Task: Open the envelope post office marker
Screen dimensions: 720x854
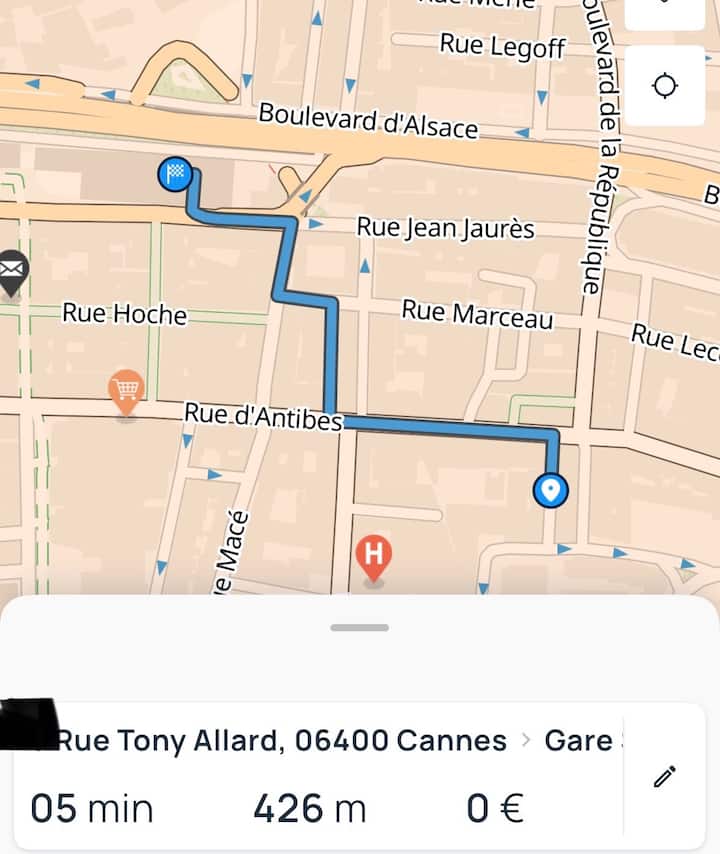Action: click(11, 270)
